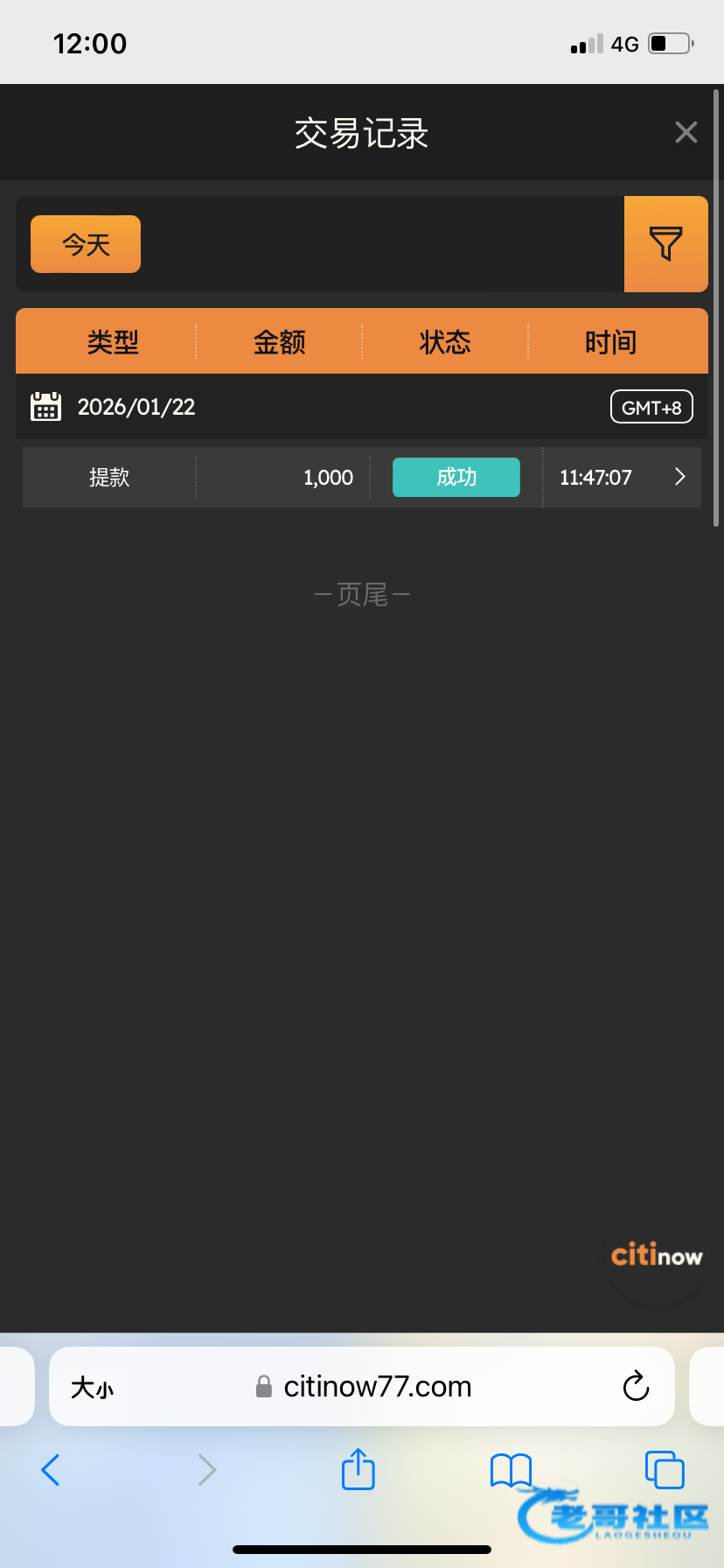Go back in Safari
Viewport: 724px width, 1568px height.
51,1470
